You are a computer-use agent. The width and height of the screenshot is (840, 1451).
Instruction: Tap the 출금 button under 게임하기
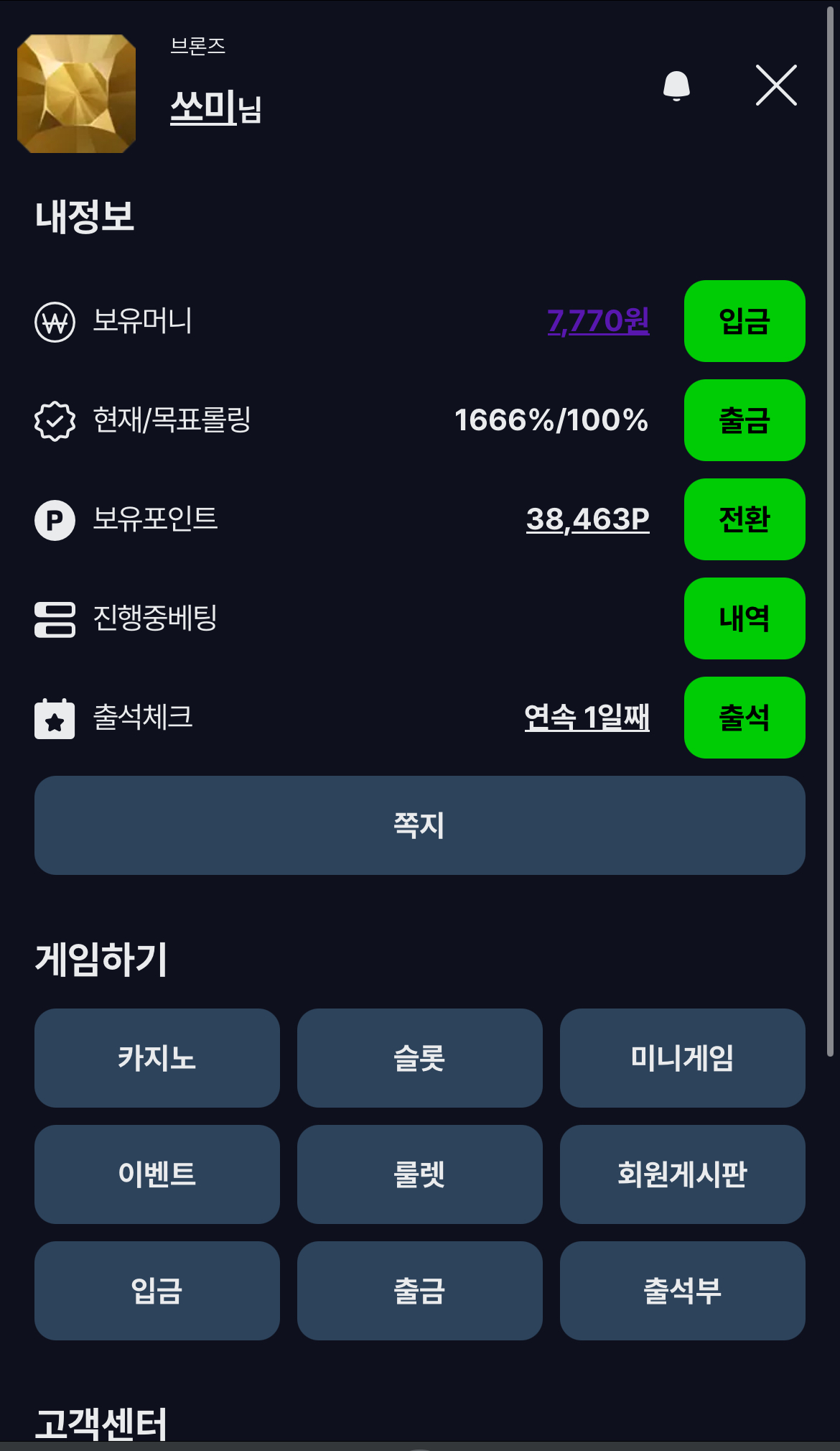pos(420,1291)
